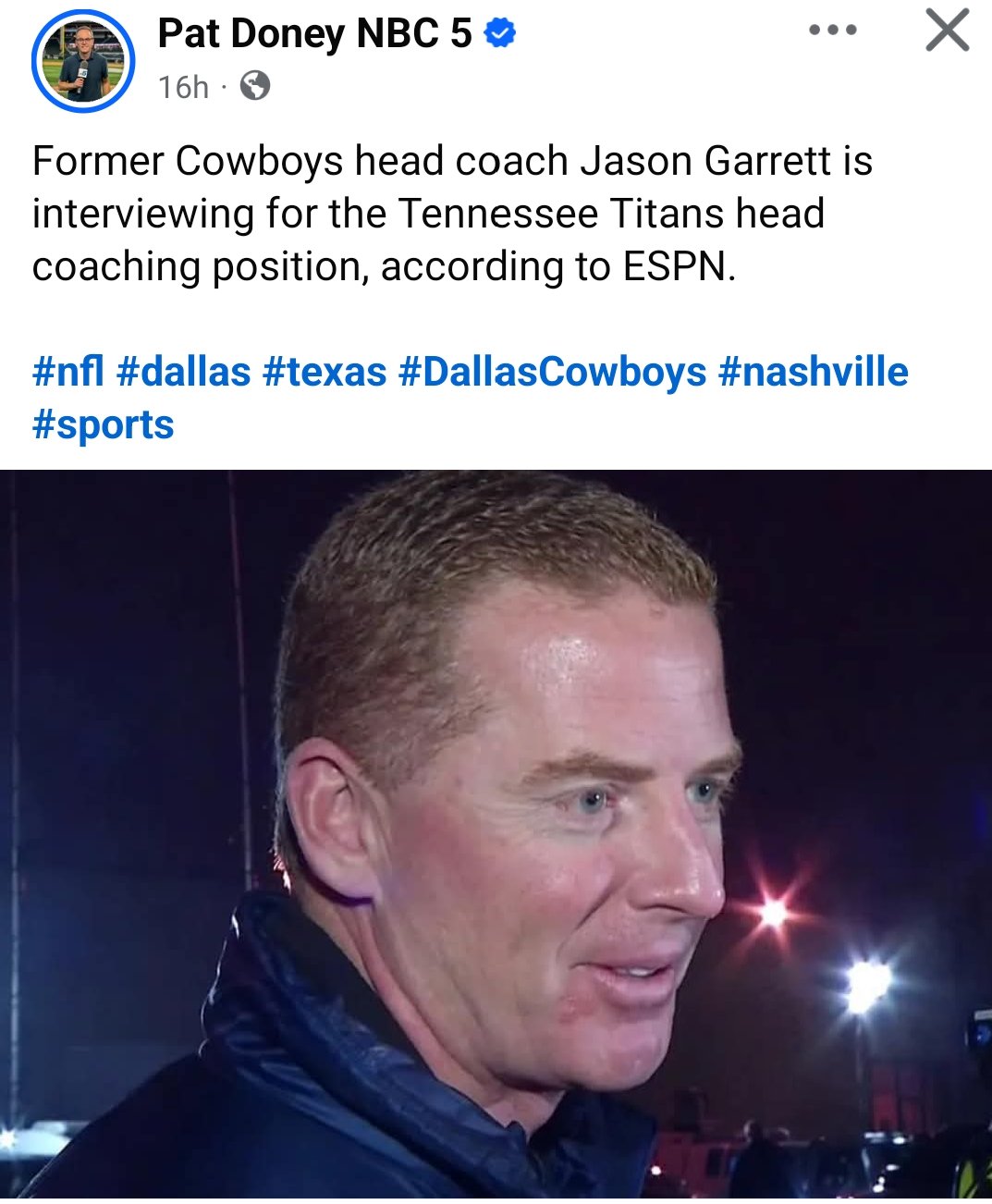Screen dimensions: 992x1204
Task: Open the Pat Doney NBC 5 page name
Action: tap(314, 34)
